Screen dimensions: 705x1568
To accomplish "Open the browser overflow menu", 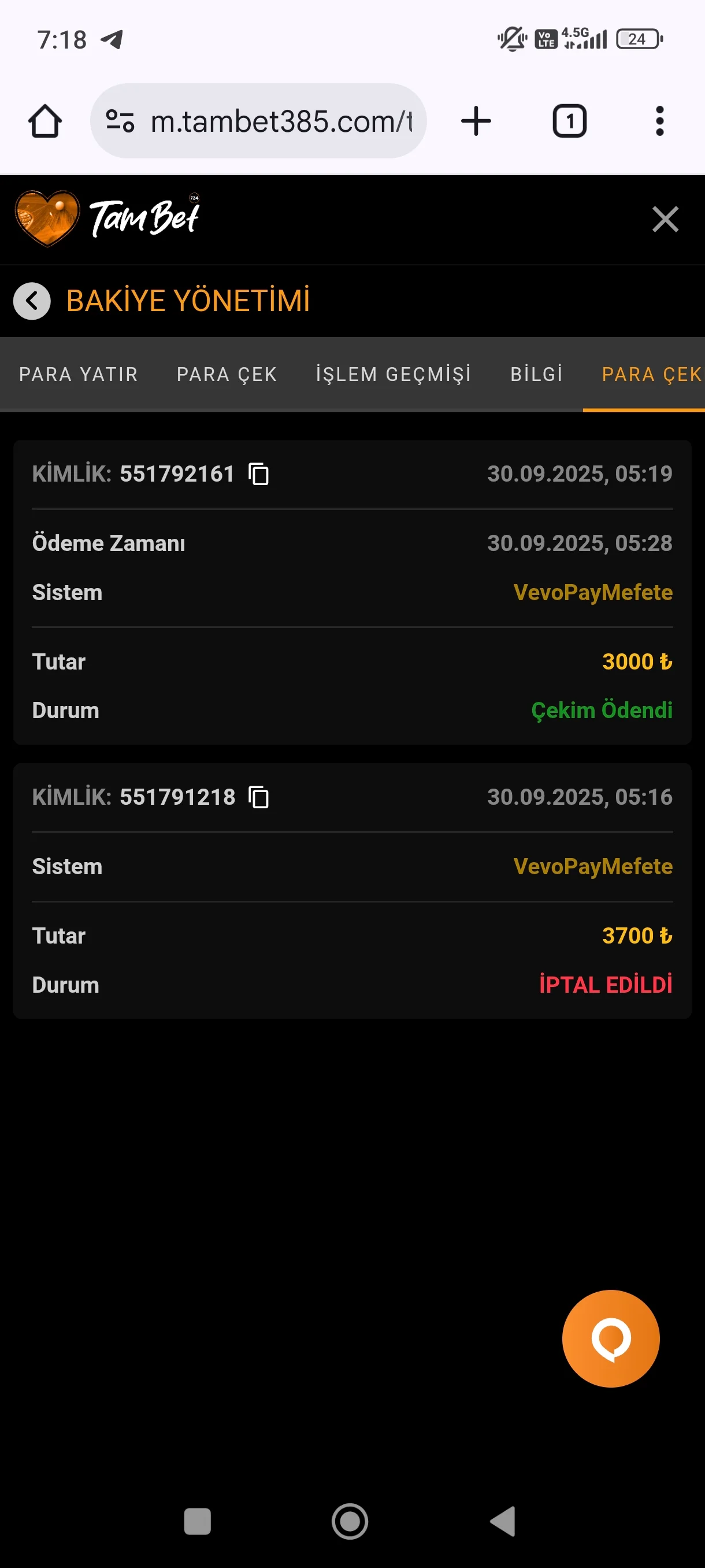I will [659, 121].
